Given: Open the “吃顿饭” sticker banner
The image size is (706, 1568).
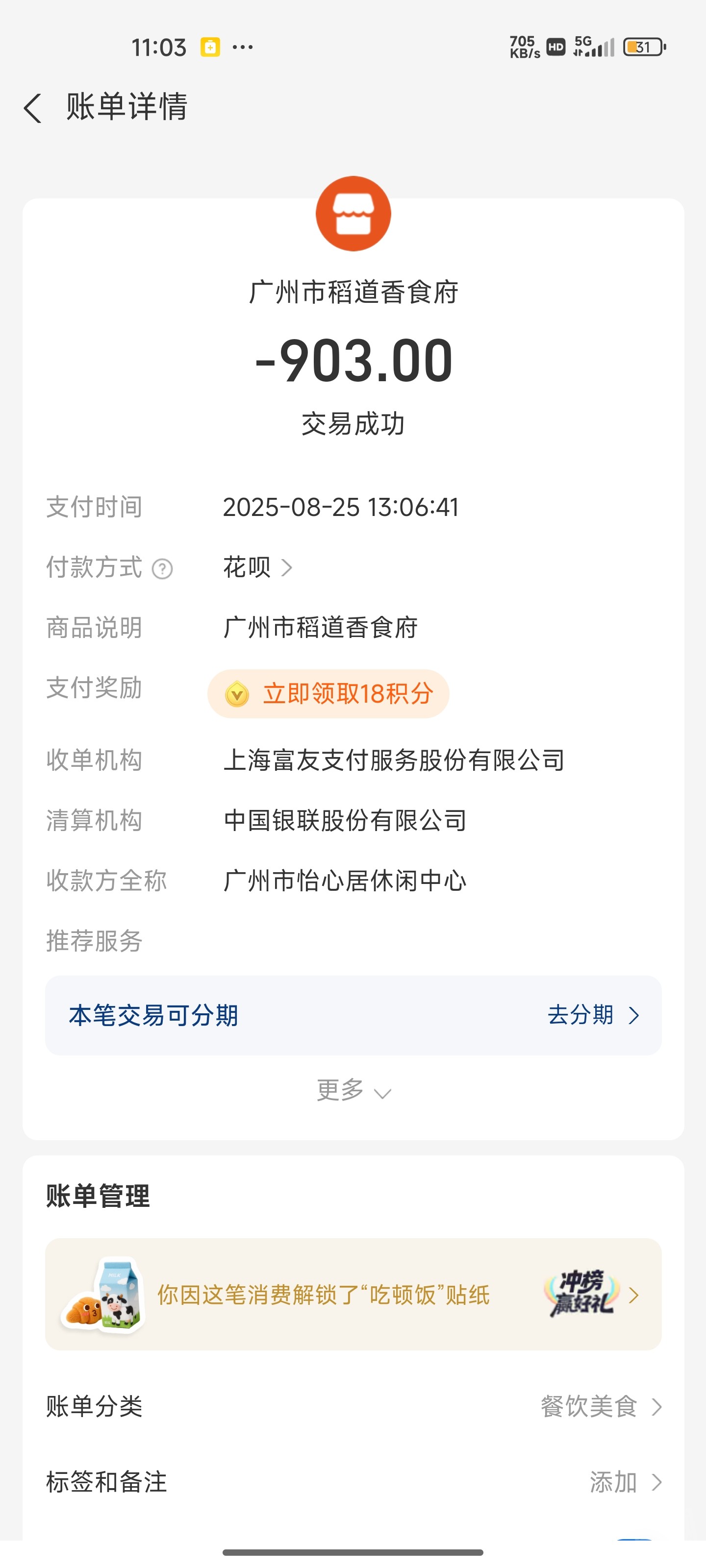Looking at the screenshot, I should pos(353,1295).
